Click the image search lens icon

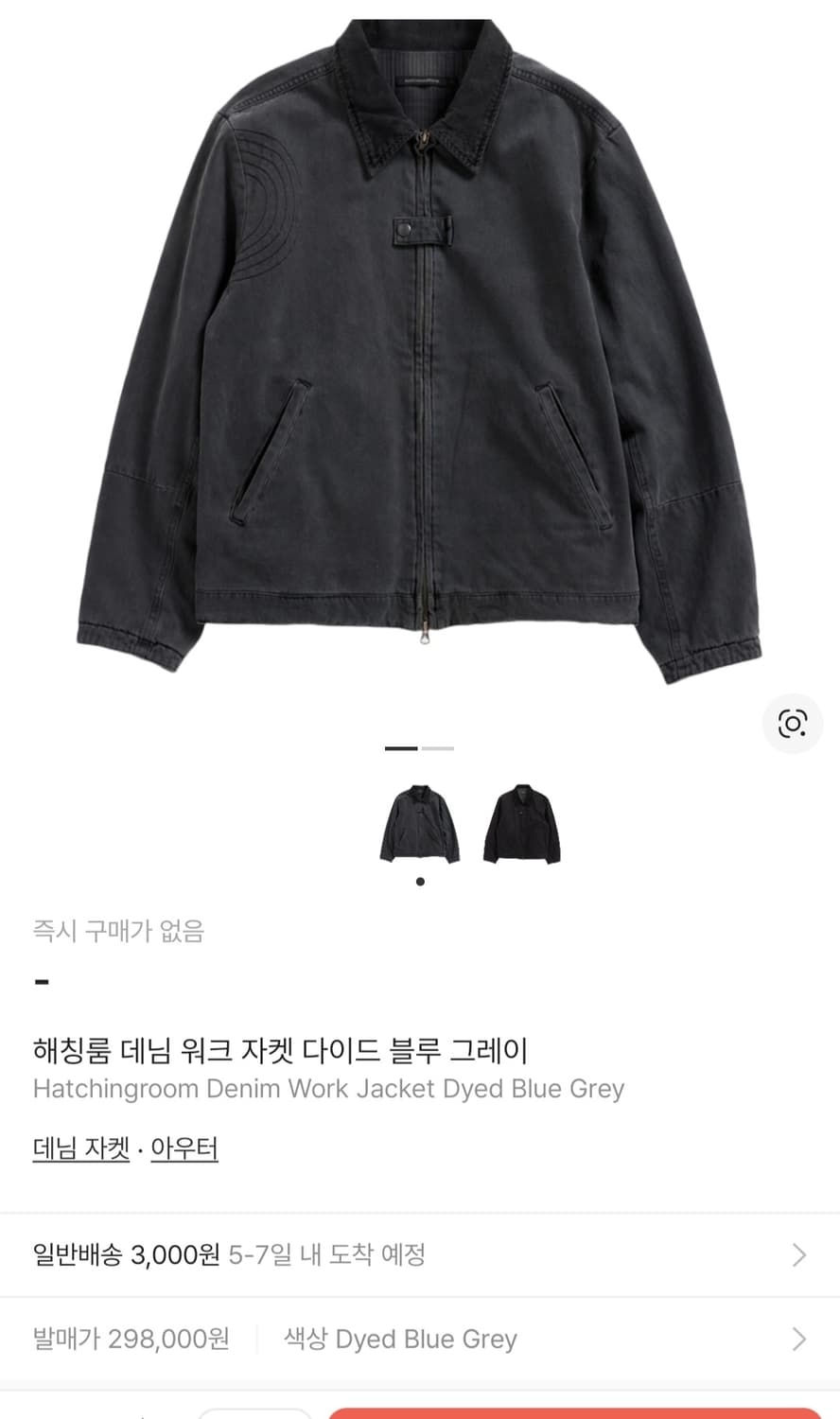791,725
